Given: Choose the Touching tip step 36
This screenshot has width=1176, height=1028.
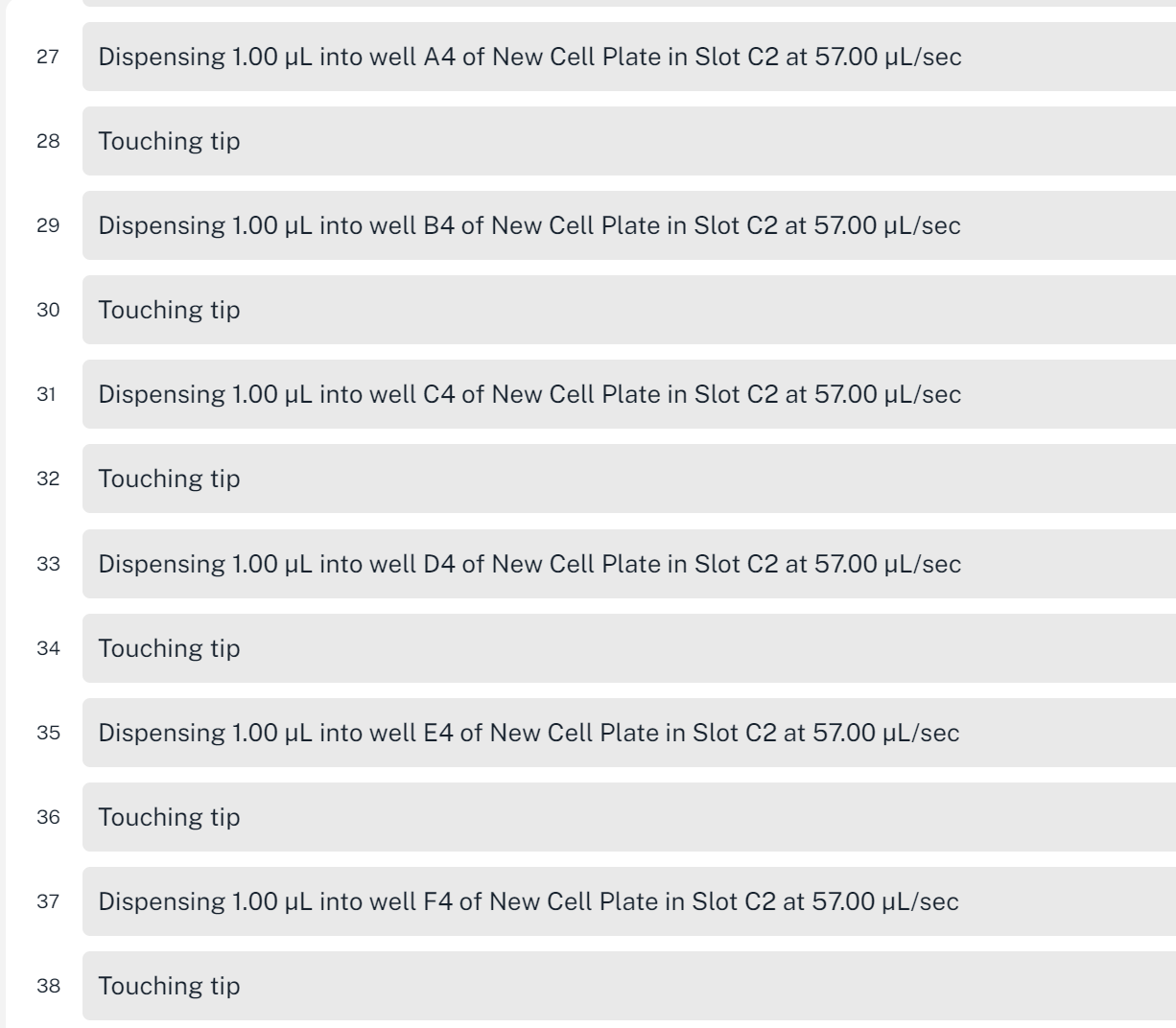Looking at the screenshot, I should pyautogui.click(x=170, y=817).
